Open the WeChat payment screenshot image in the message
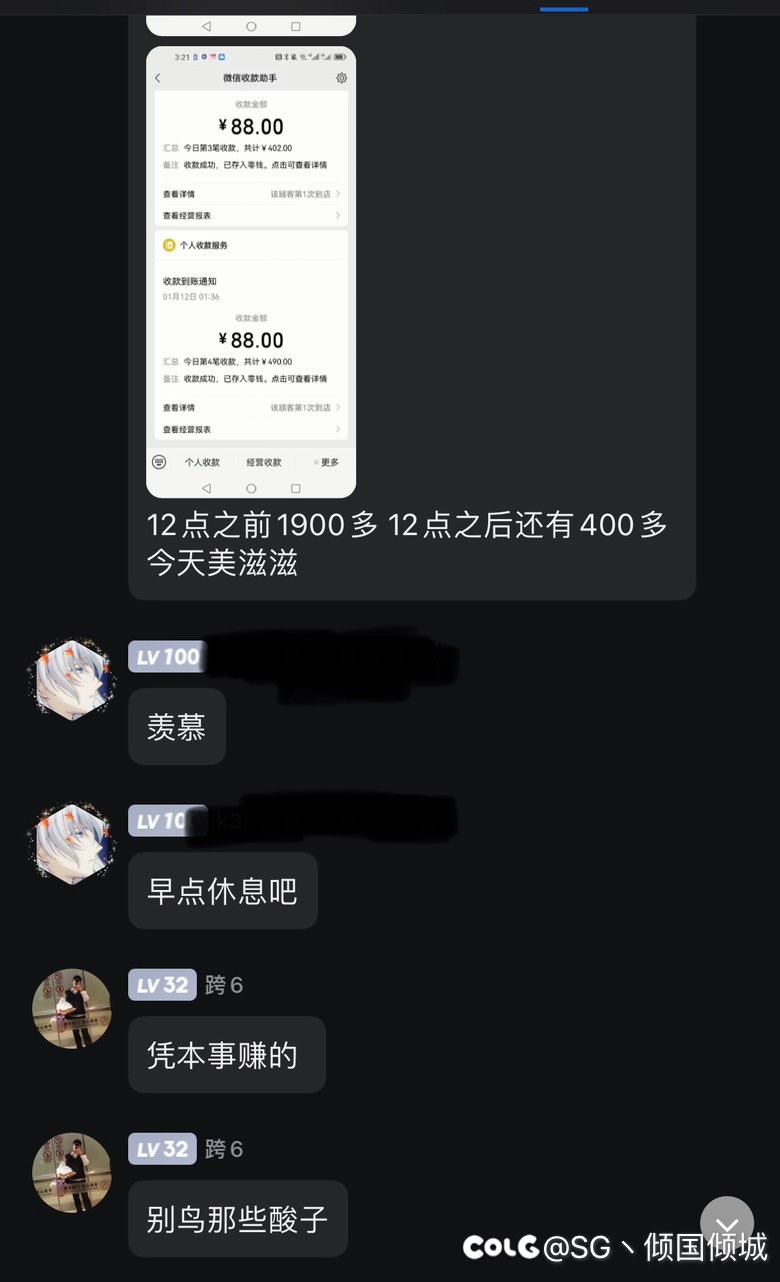 pyautogui.click(x=251, y=272)
